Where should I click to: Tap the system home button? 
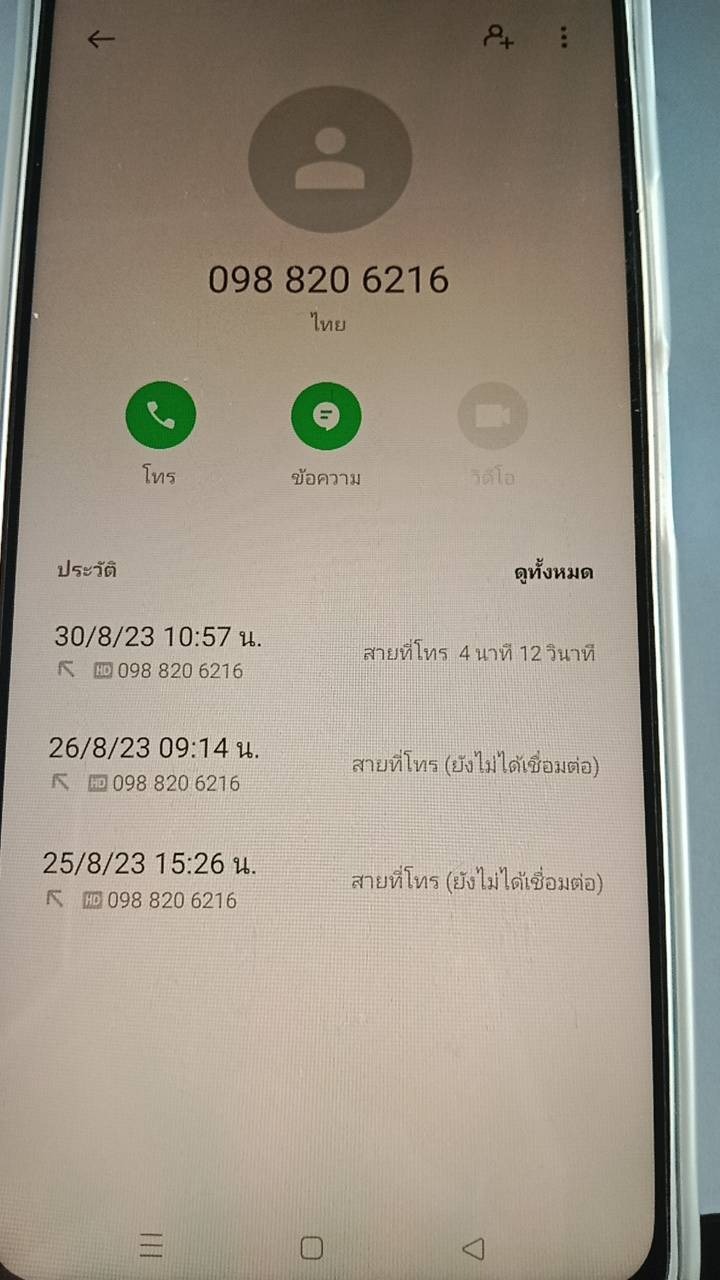point(311,1247)
